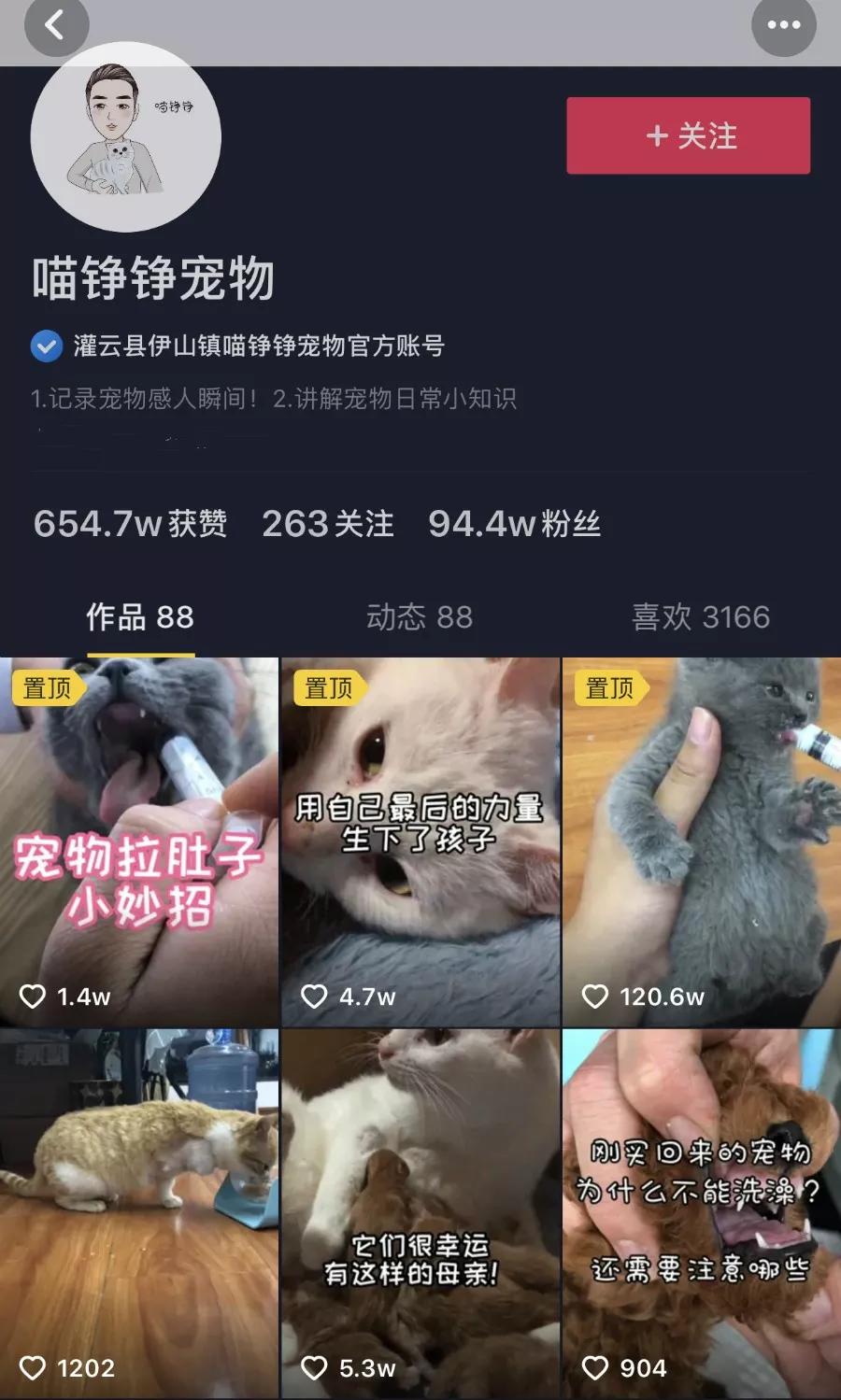Open the orange cat video with 1202 likes
Screen dimensions: 841x1400
pyautogui.click(x=139, y=1212)
